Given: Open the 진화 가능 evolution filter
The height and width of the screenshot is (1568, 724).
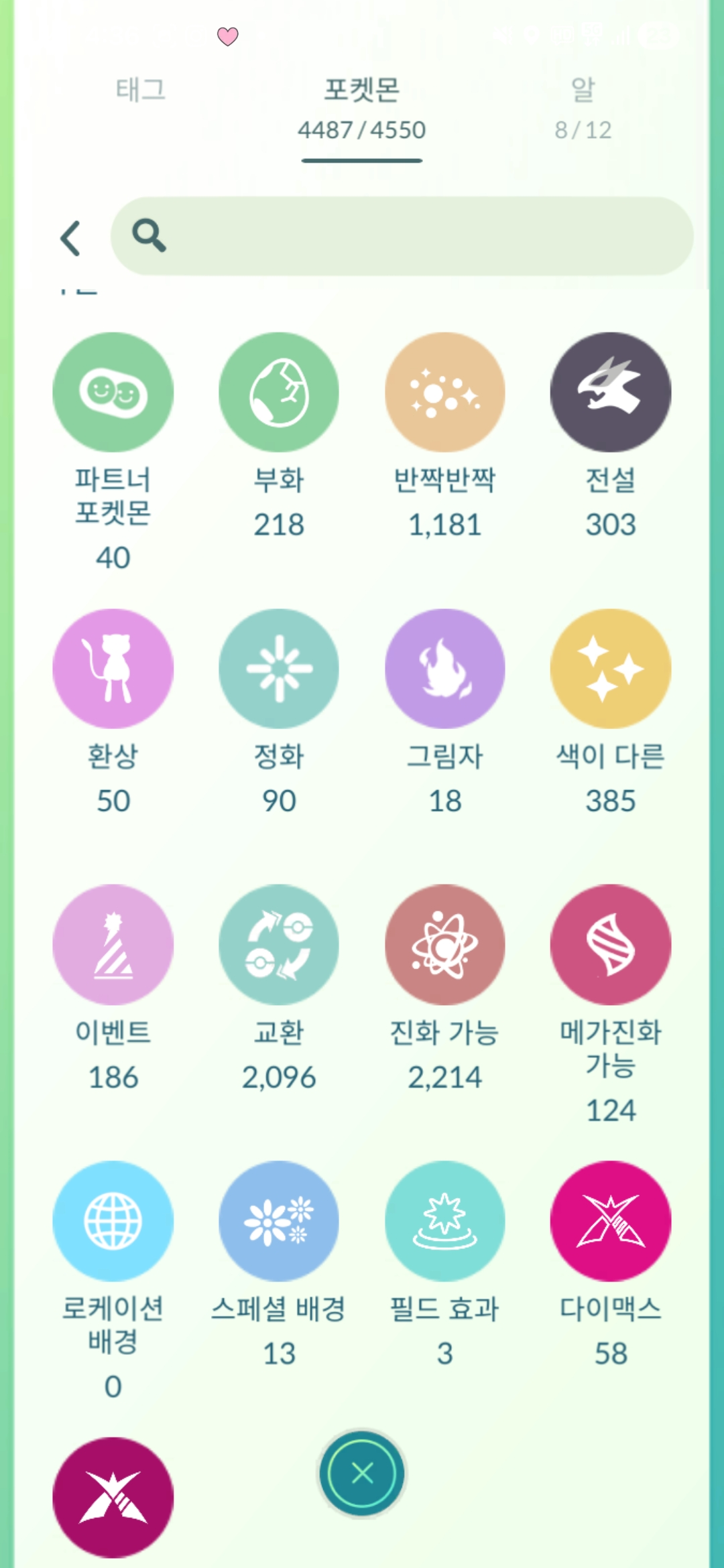Looking at the screenshot, I should (444, 943).
